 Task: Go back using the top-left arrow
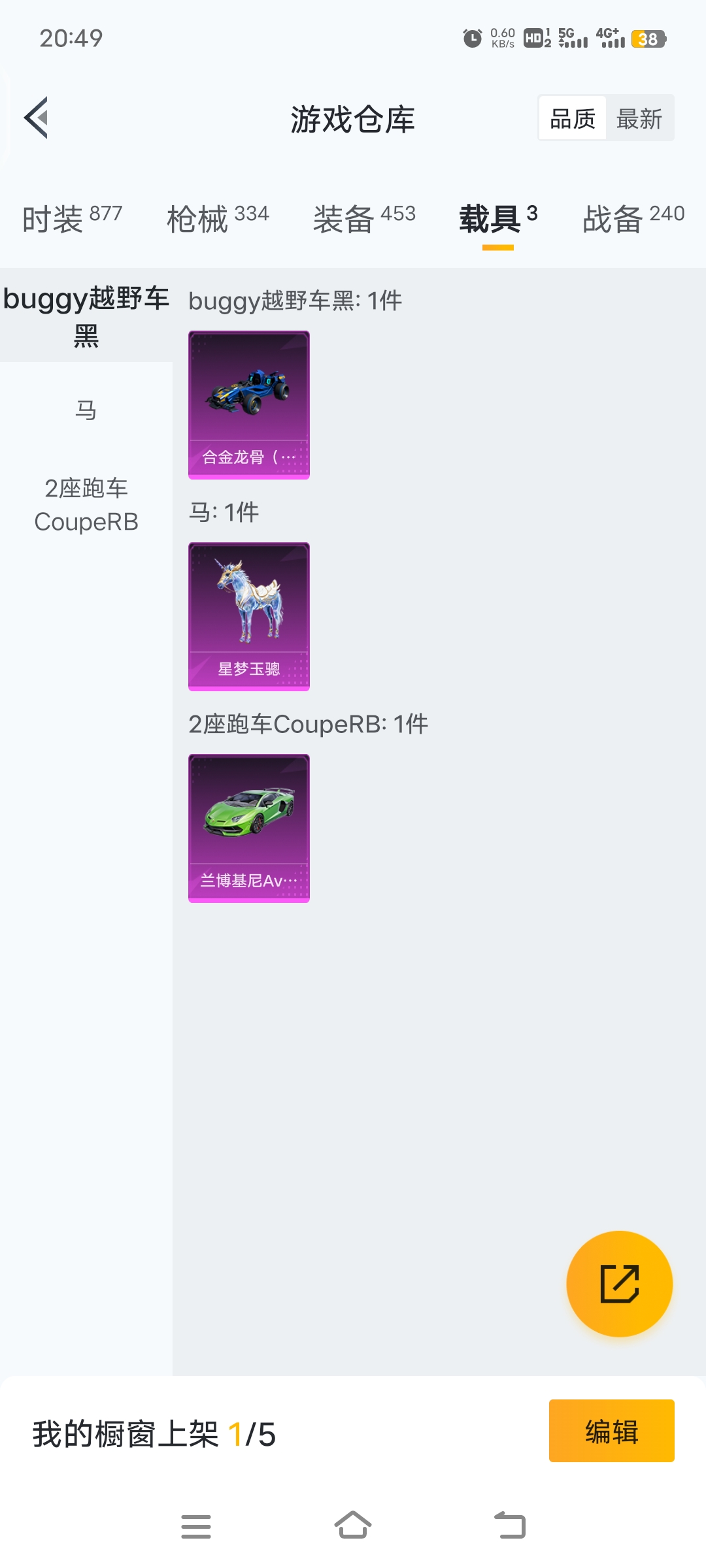point(37,118)
